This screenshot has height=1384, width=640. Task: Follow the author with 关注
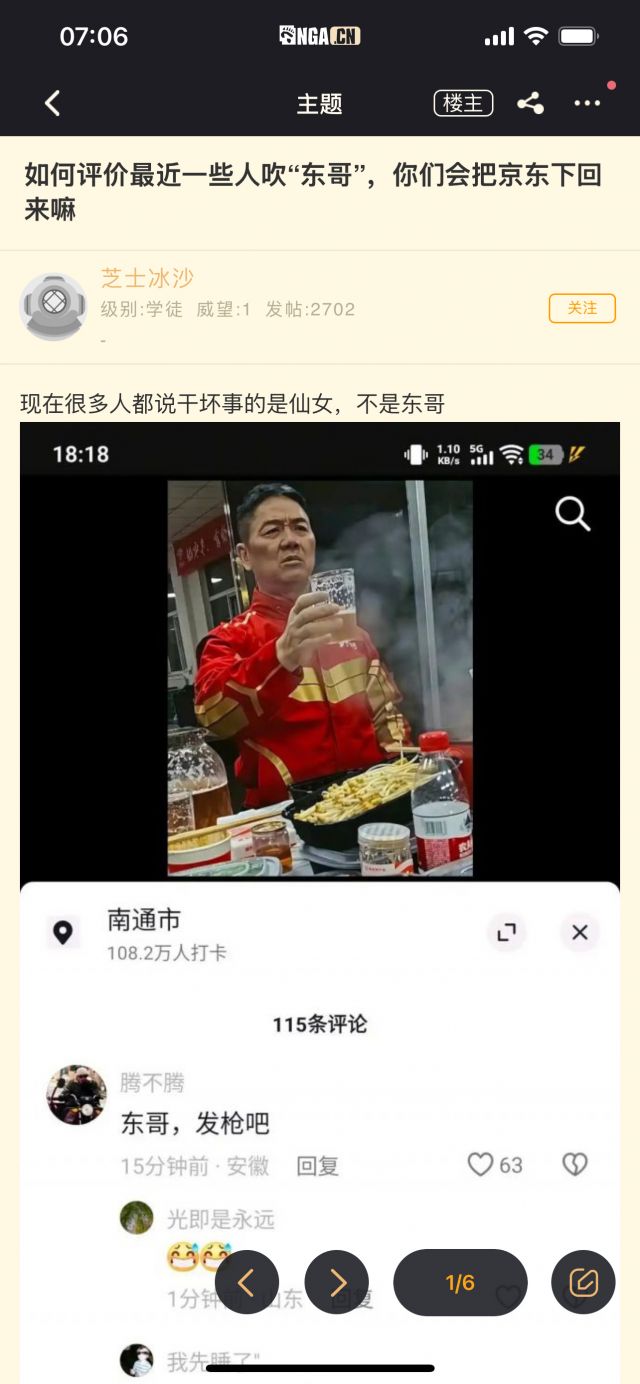(582, 308)
